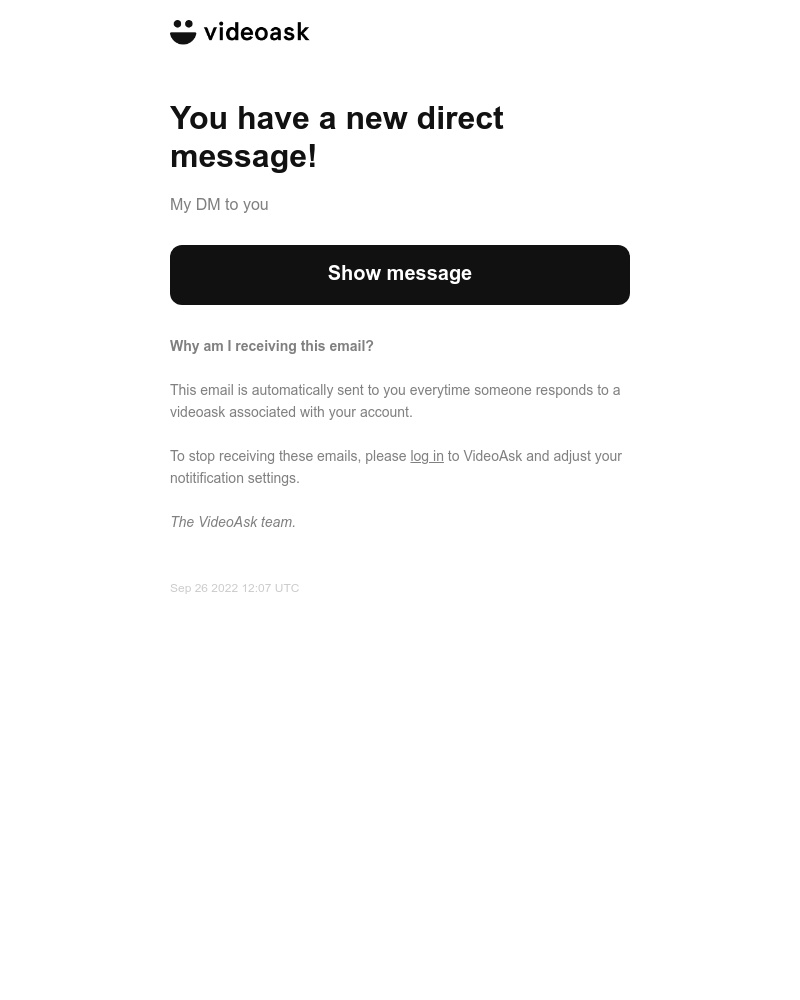Tap the Show message button
Screen dimensions: 800x1000
400,274
